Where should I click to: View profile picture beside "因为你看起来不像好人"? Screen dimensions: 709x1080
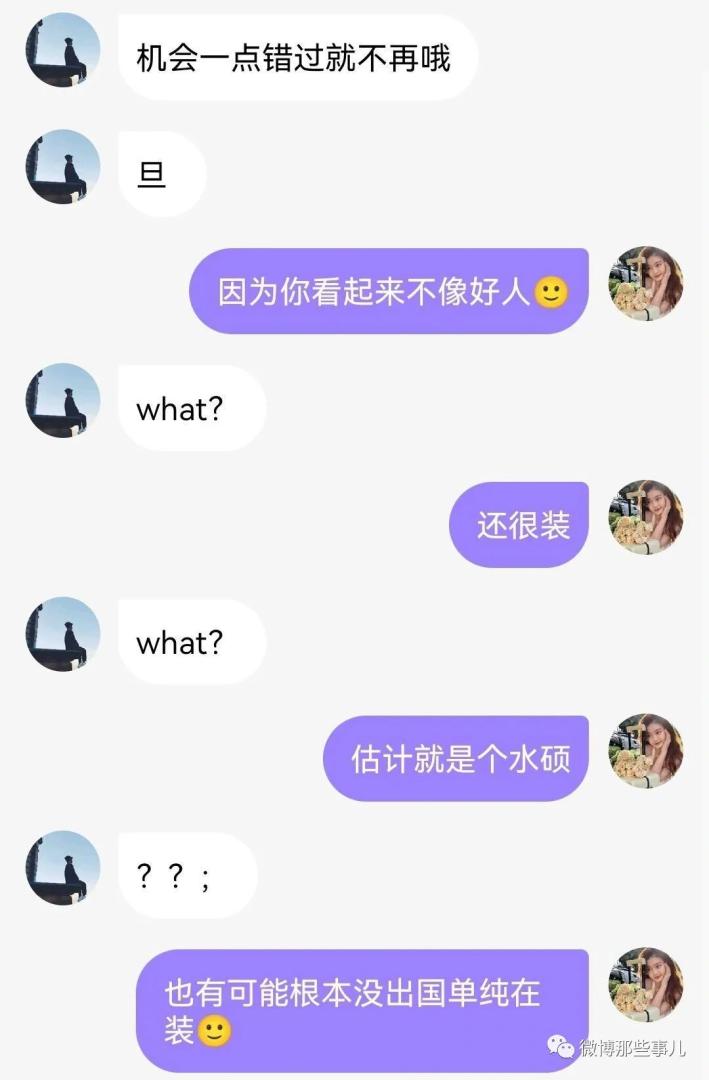pos(646,284)
